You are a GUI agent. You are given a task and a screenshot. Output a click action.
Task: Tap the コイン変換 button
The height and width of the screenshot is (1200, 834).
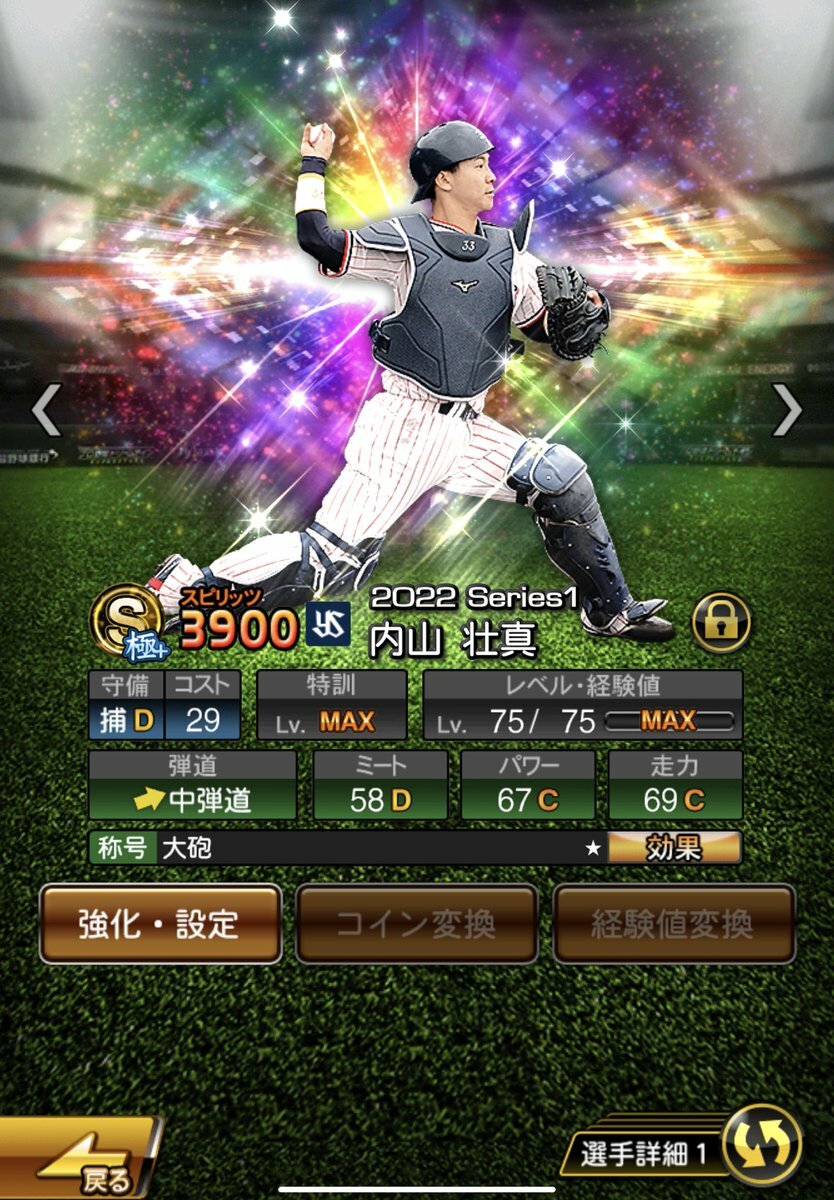pos(416,924)
